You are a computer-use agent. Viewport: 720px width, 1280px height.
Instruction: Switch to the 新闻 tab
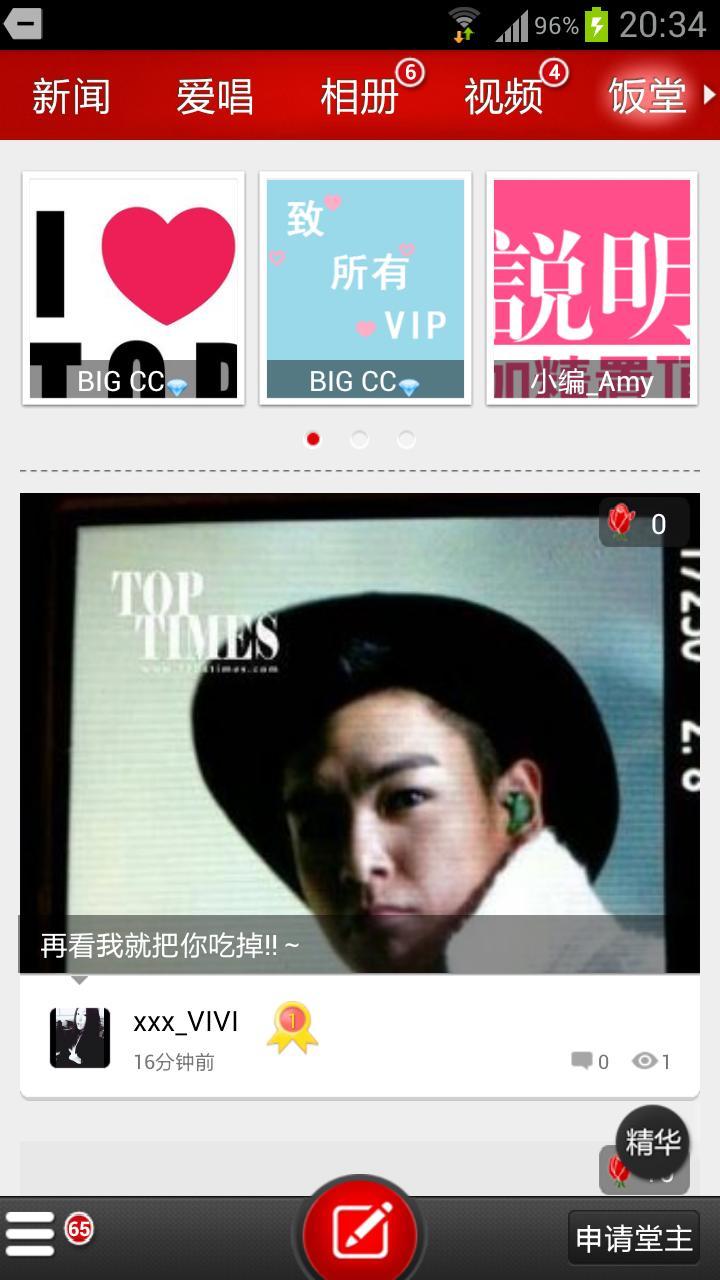(71, 97)
